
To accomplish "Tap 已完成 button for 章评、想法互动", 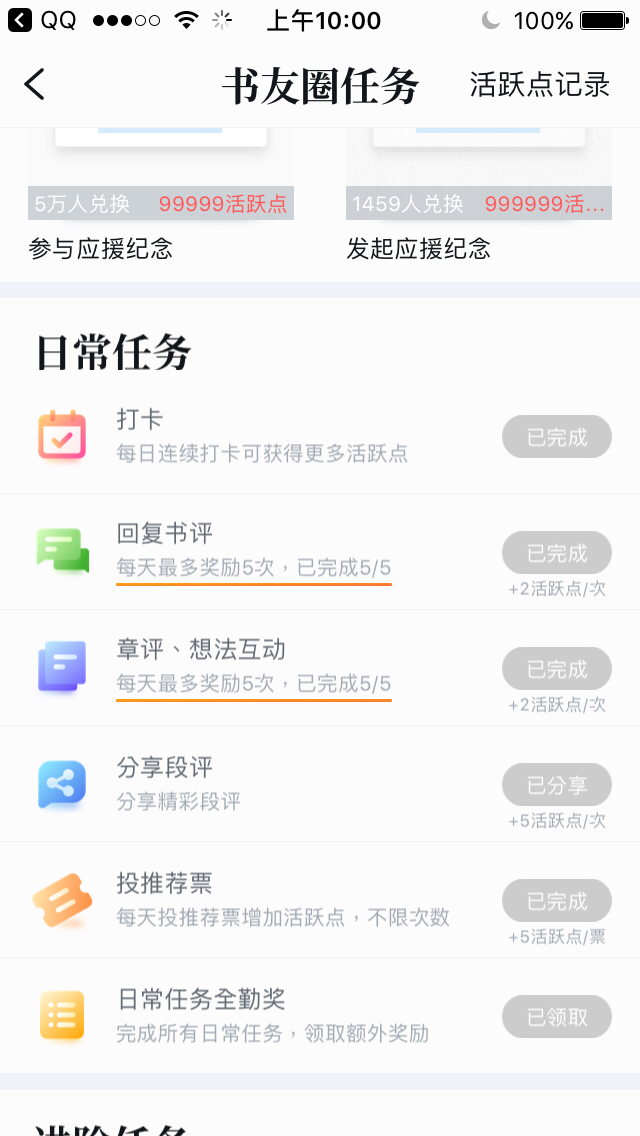I will [556, 669].
